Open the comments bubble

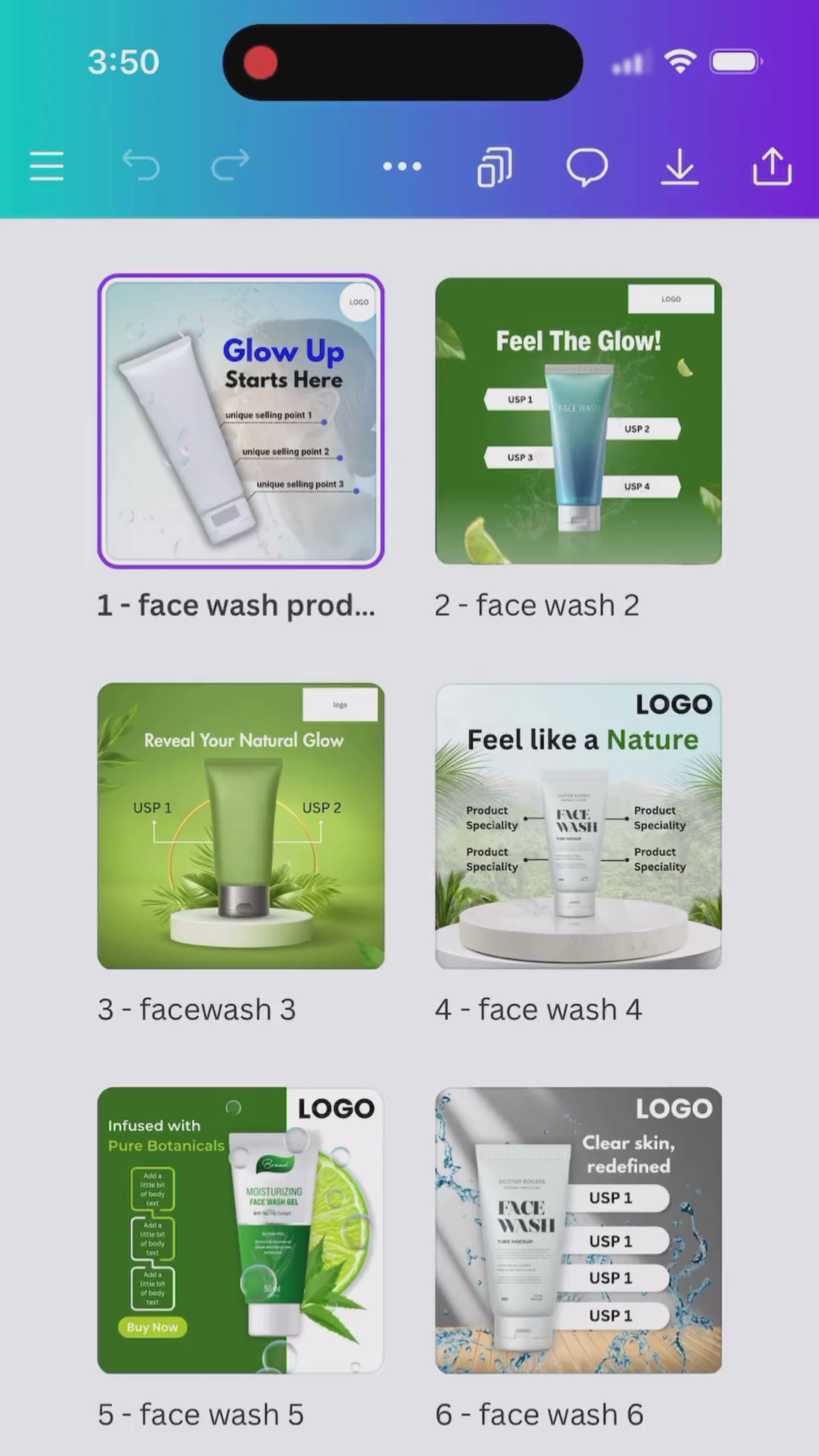(587, 167)
